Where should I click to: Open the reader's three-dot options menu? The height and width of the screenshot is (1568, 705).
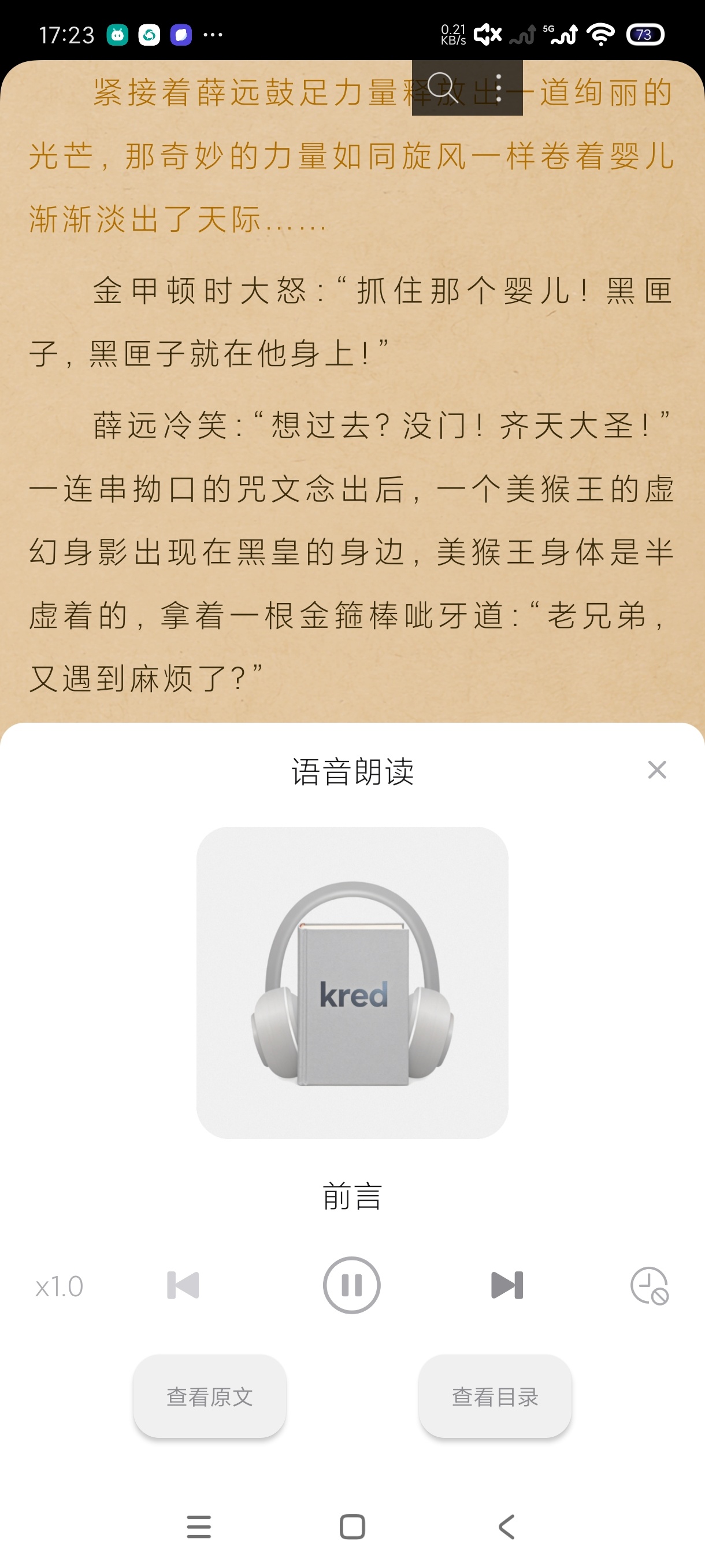coord(499,89)
